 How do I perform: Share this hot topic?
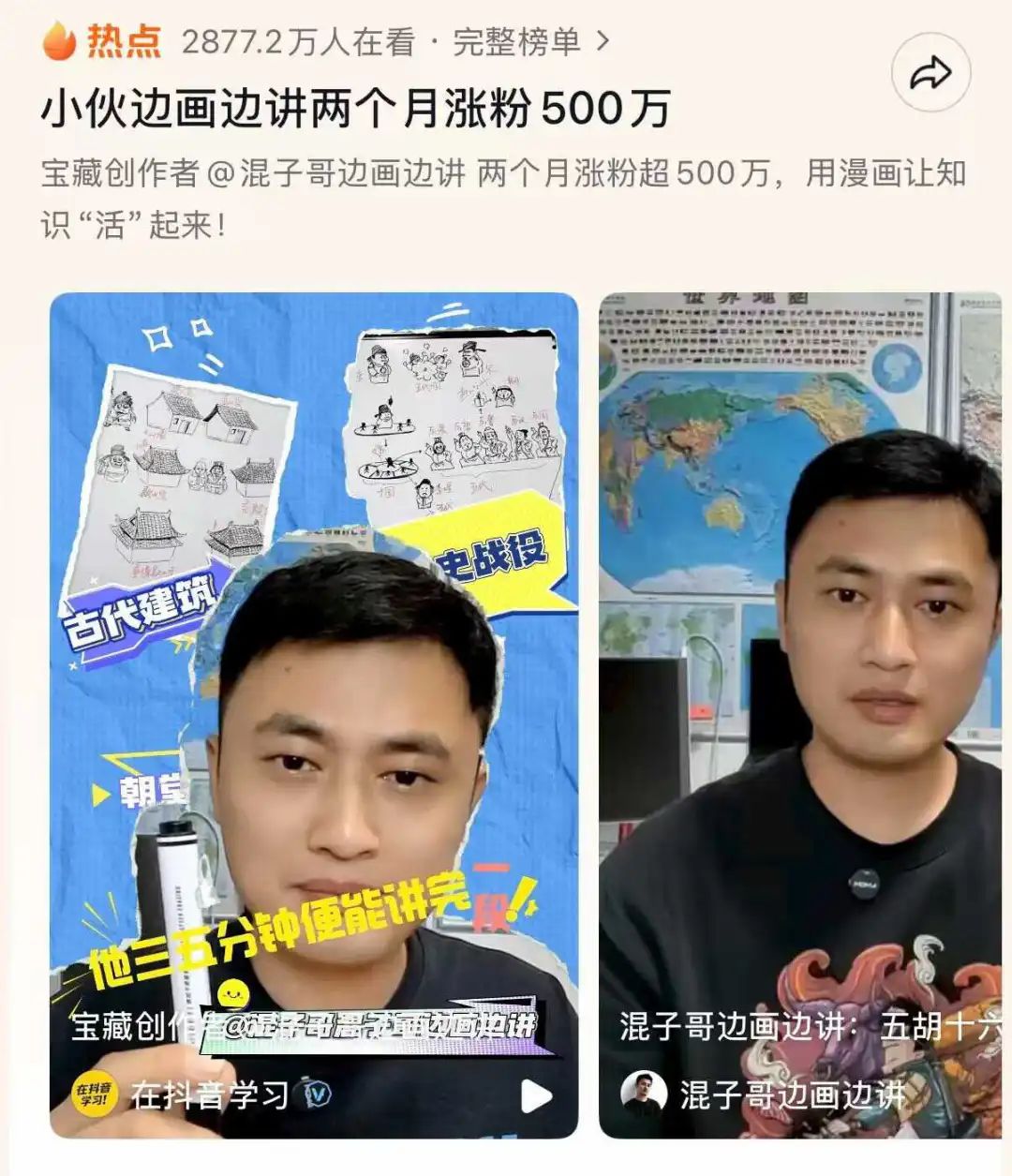[x=930, y=74]
